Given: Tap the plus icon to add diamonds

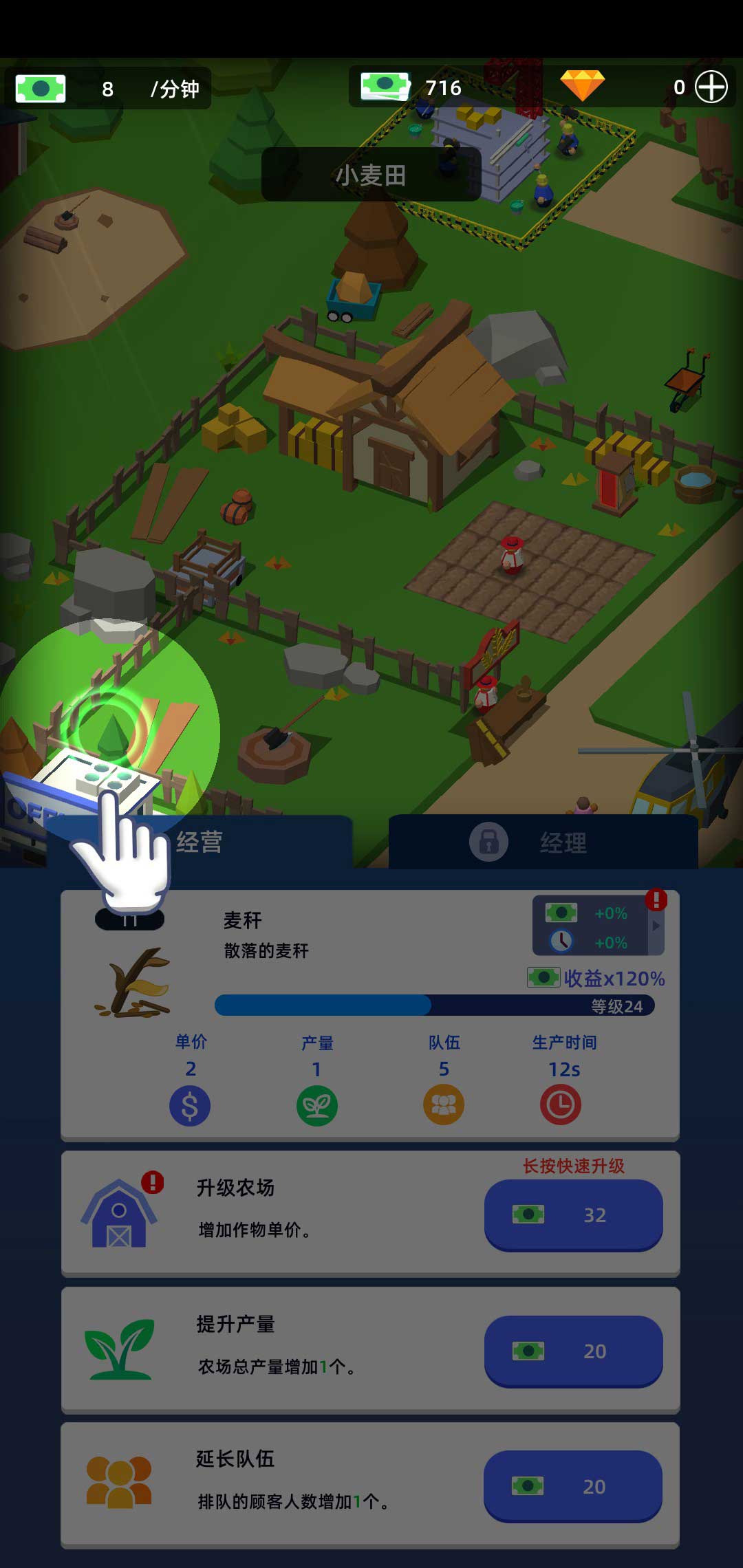Looking at the screenshot, I should pyautogui.click(x=711, y=87).
